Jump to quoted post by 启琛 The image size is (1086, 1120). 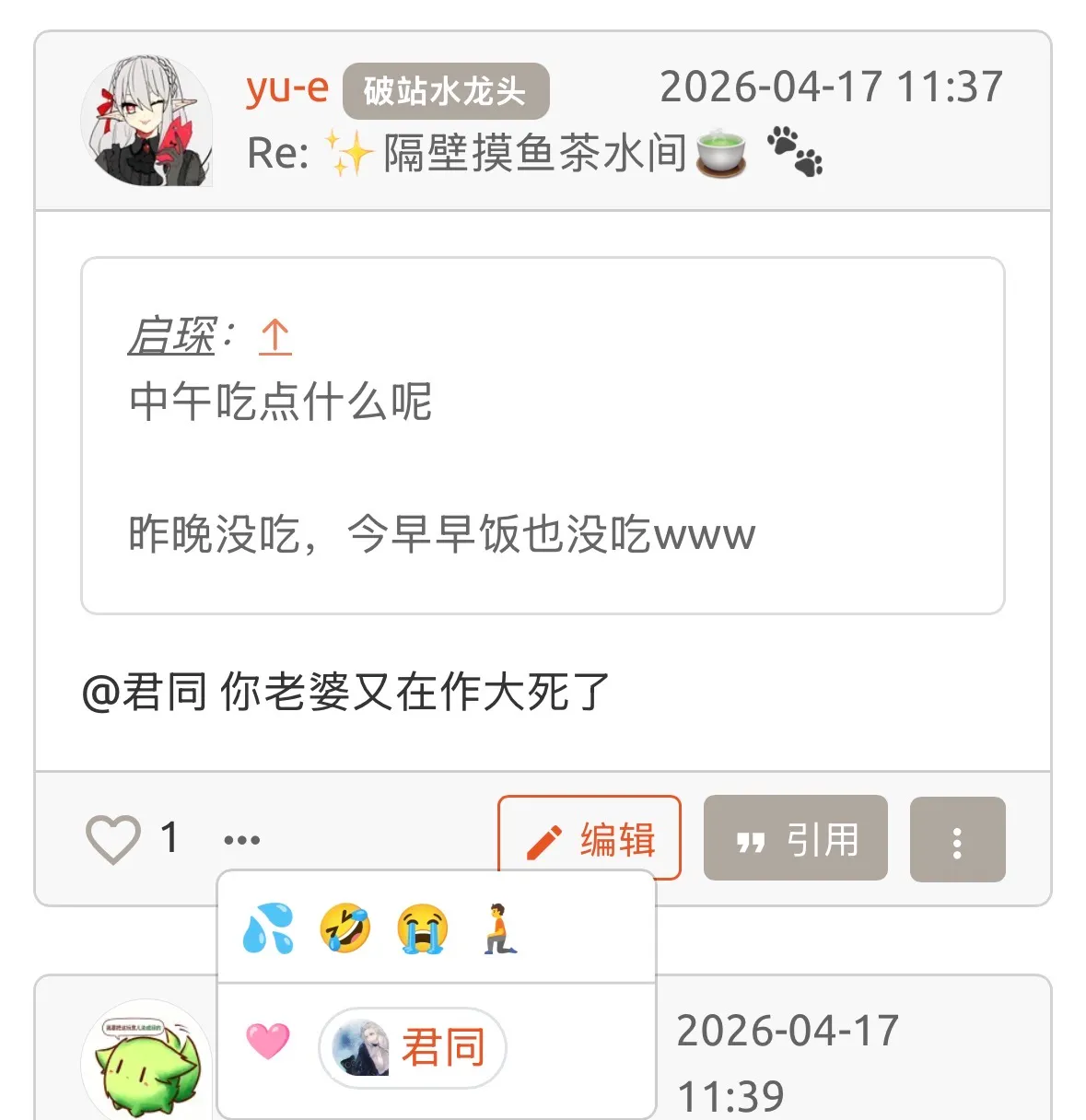274,336
